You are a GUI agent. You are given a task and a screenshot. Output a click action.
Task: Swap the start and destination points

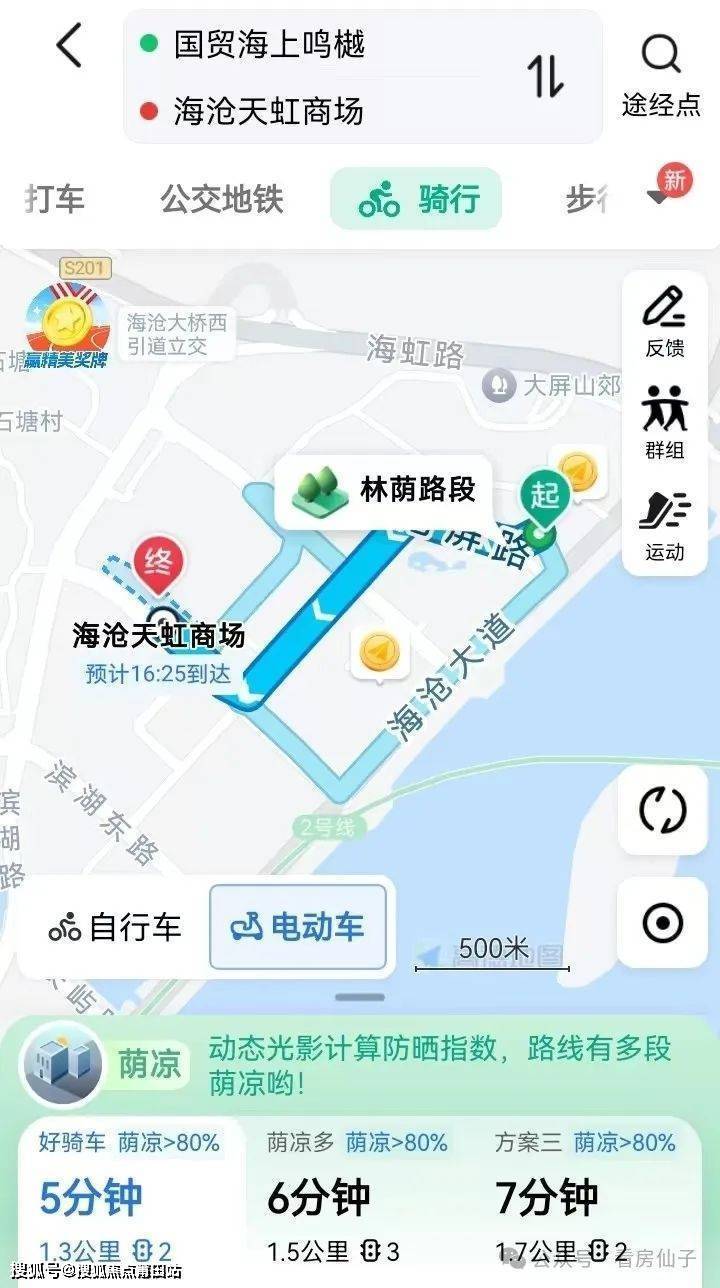tap(546, 77)
